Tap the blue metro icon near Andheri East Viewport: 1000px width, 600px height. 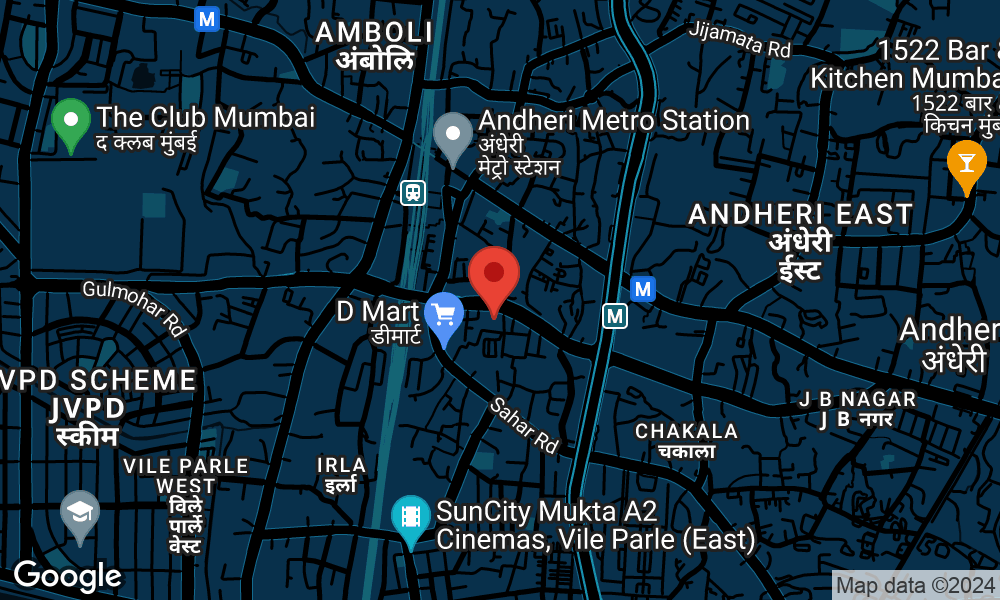[643, 290]
